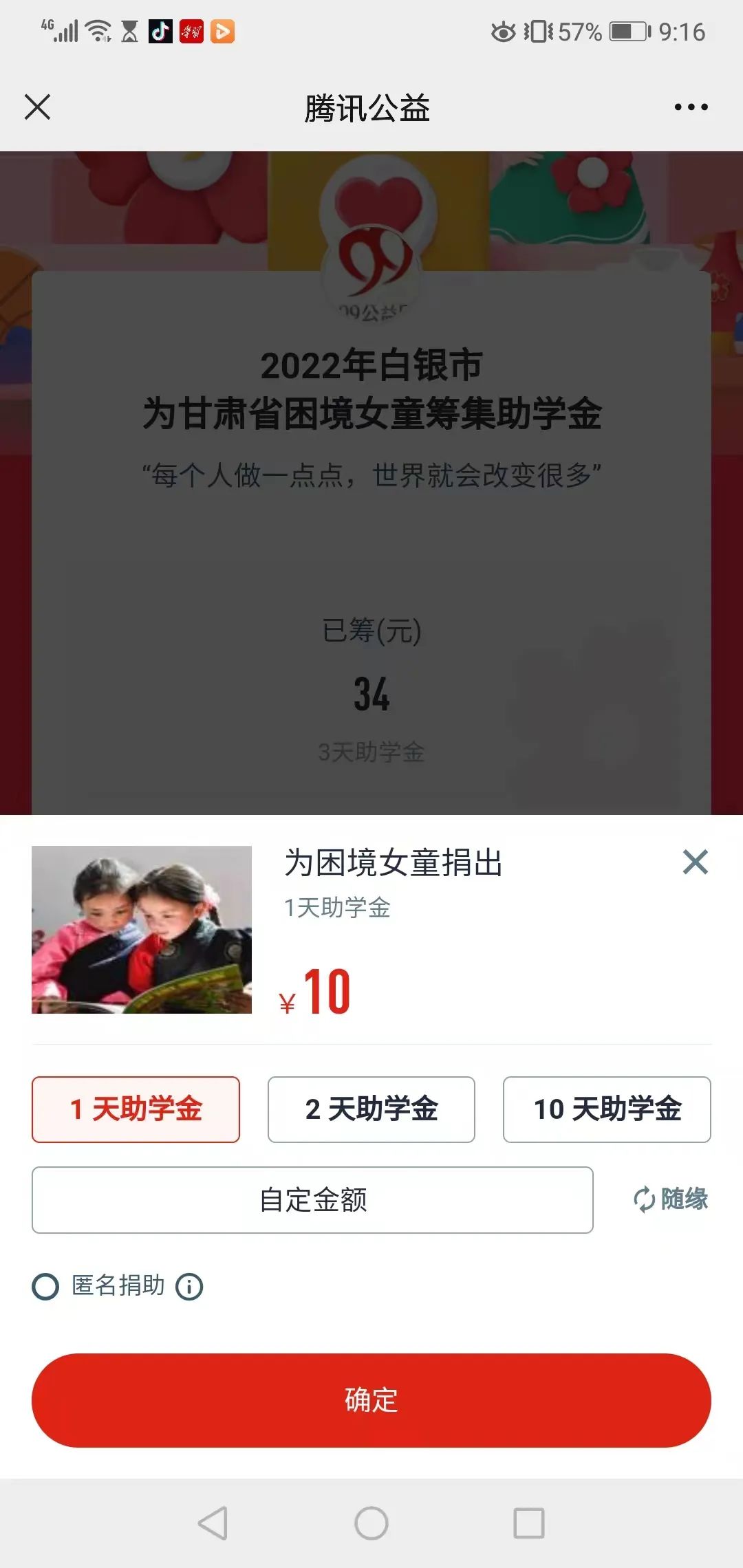Screen dimensions: 743x1568
Task: Pick the 10 天助学金 option
Action: tap(607, 1109)
